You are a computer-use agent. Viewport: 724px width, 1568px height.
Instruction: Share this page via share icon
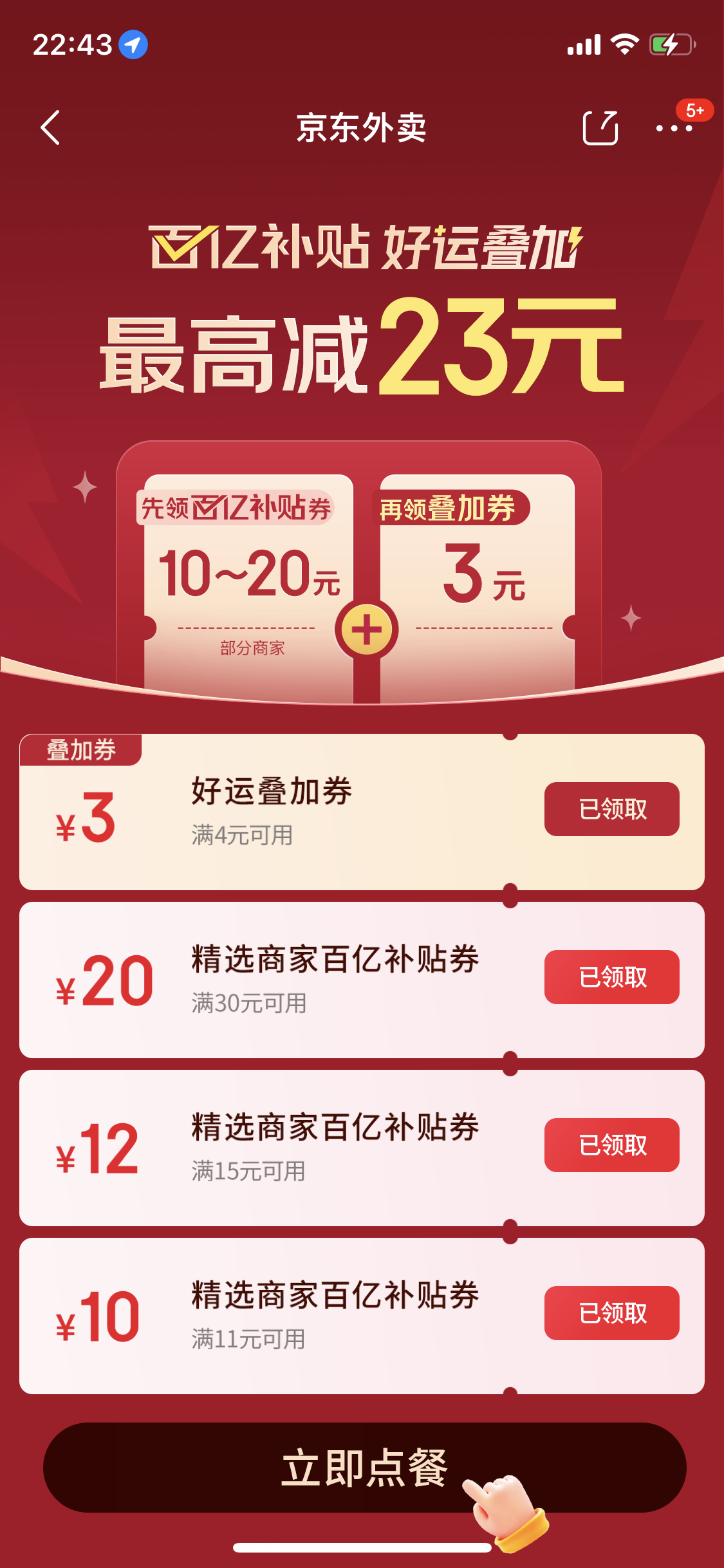pos(600,127)
